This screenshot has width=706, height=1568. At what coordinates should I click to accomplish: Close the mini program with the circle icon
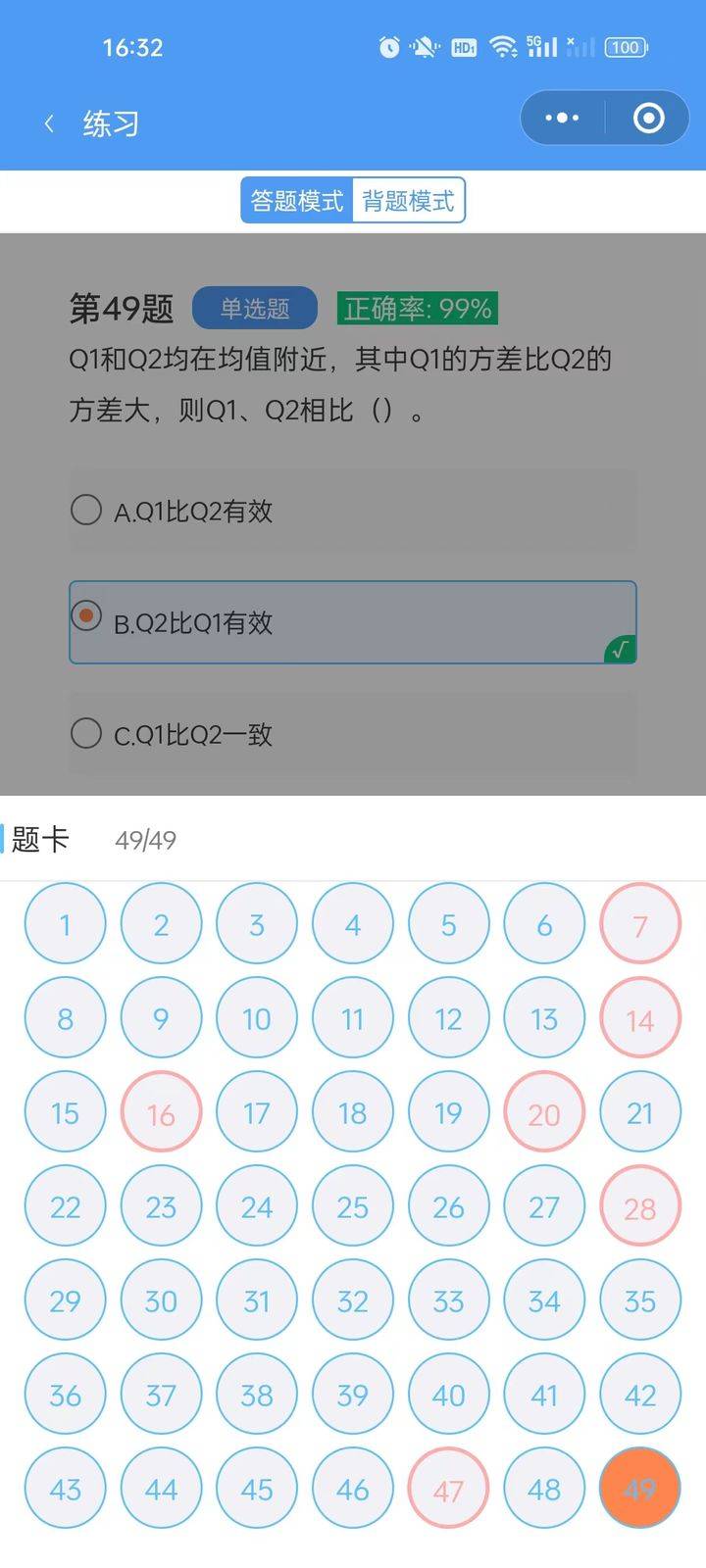(648, 119)
